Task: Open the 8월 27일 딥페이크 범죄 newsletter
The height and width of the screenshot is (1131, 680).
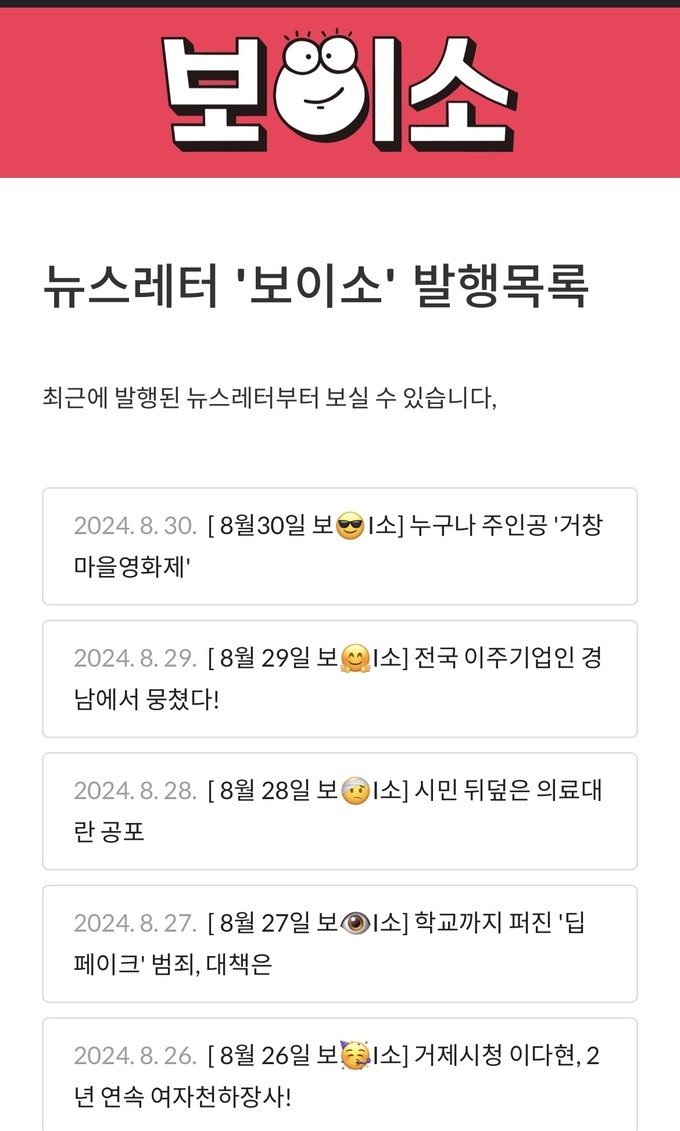Action: point(340,943)
